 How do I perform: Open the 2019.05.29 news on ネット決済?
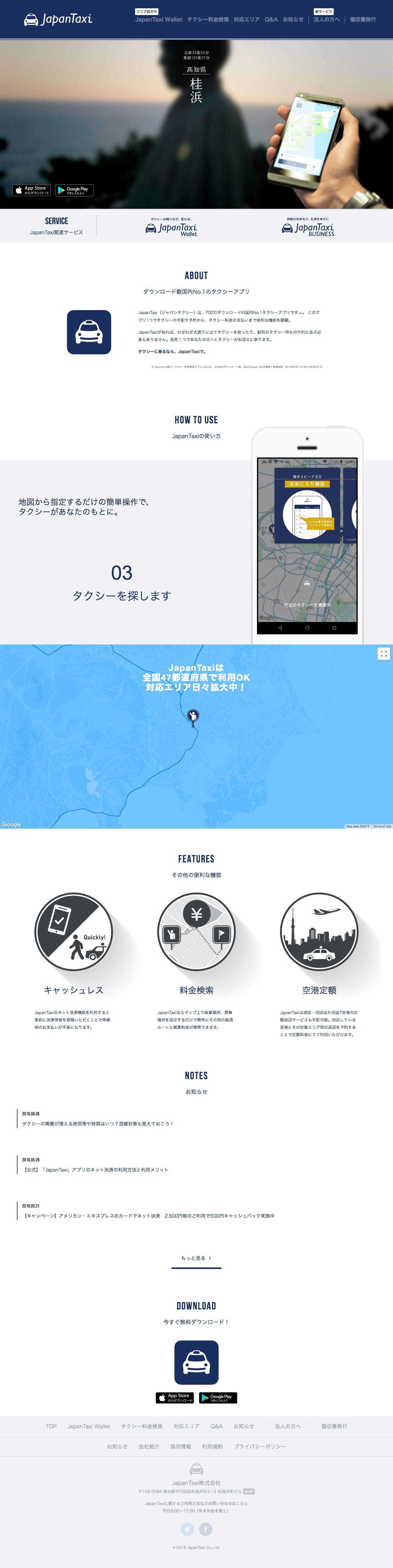95,1169
